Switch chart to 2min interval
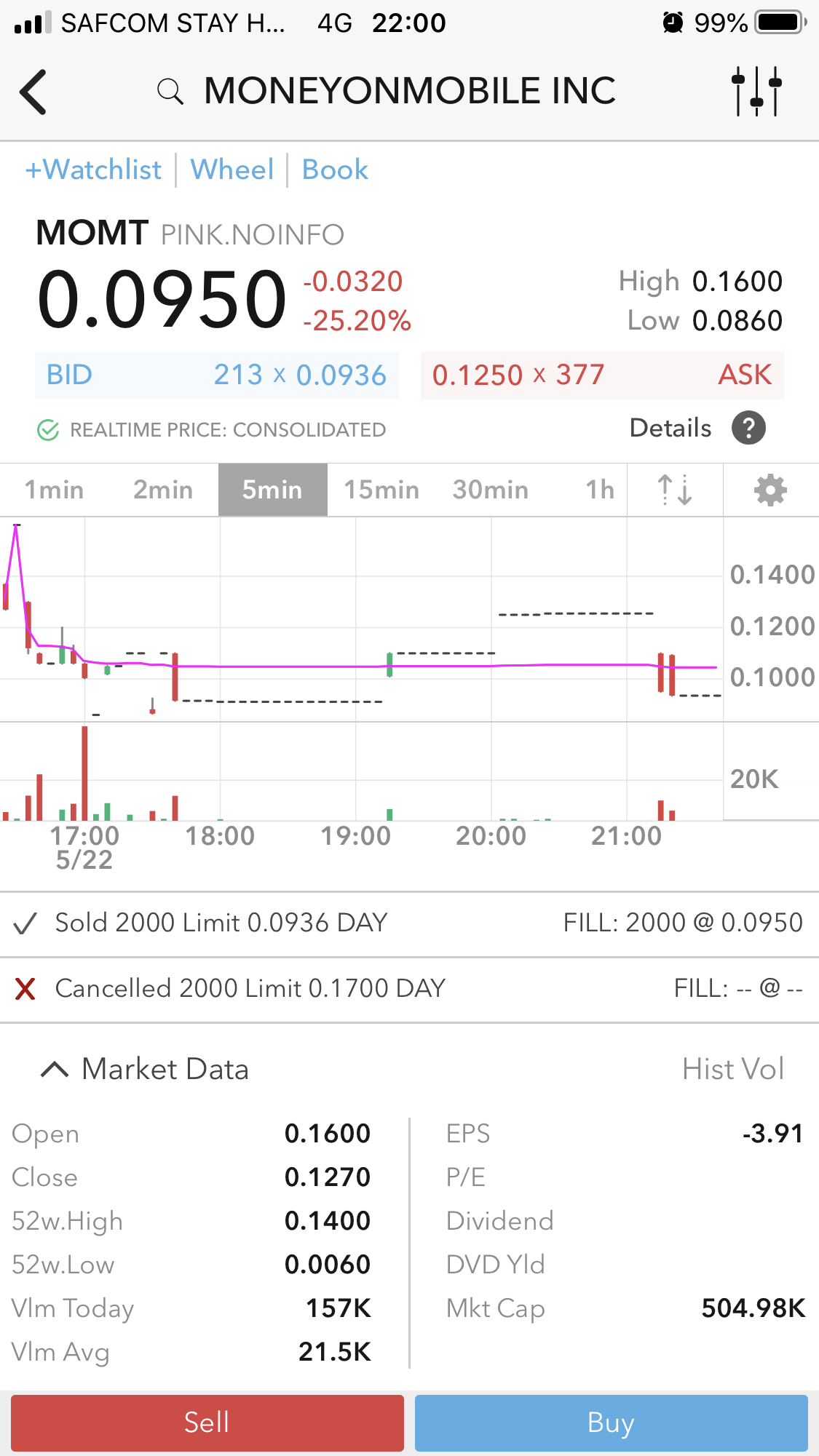This screenshot has height=1456, width=819. pos(163,490)
